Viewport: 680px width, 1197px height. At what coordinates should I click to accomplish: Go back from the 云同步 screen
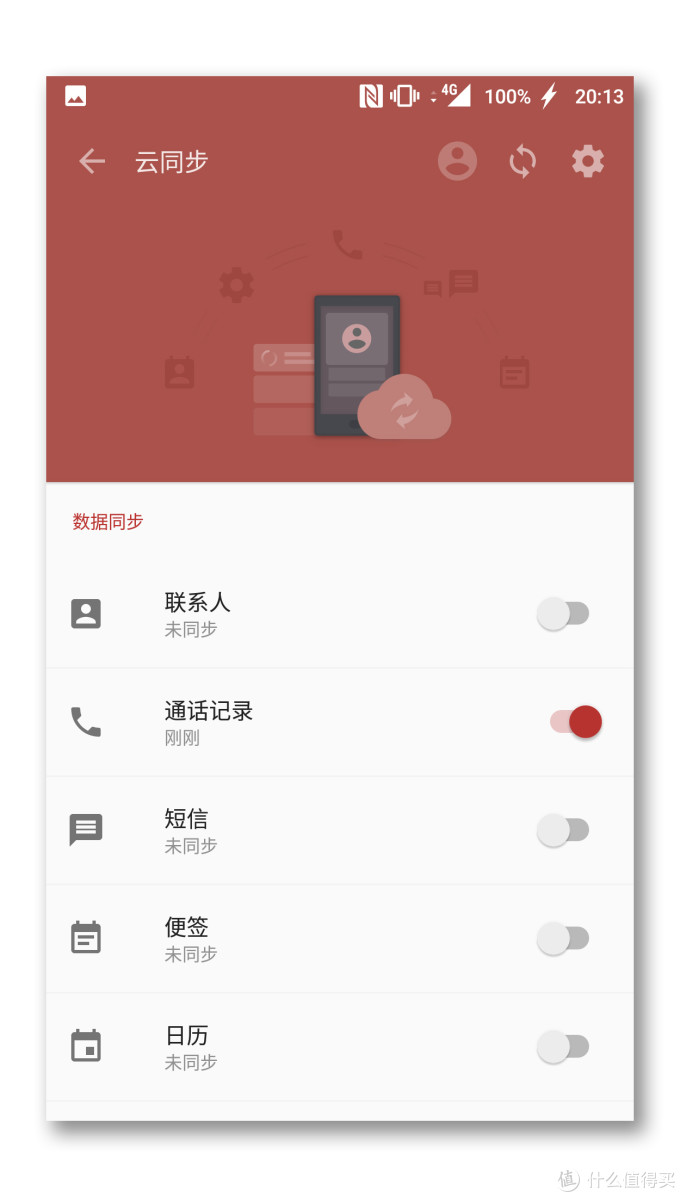(x=92, y=161)
